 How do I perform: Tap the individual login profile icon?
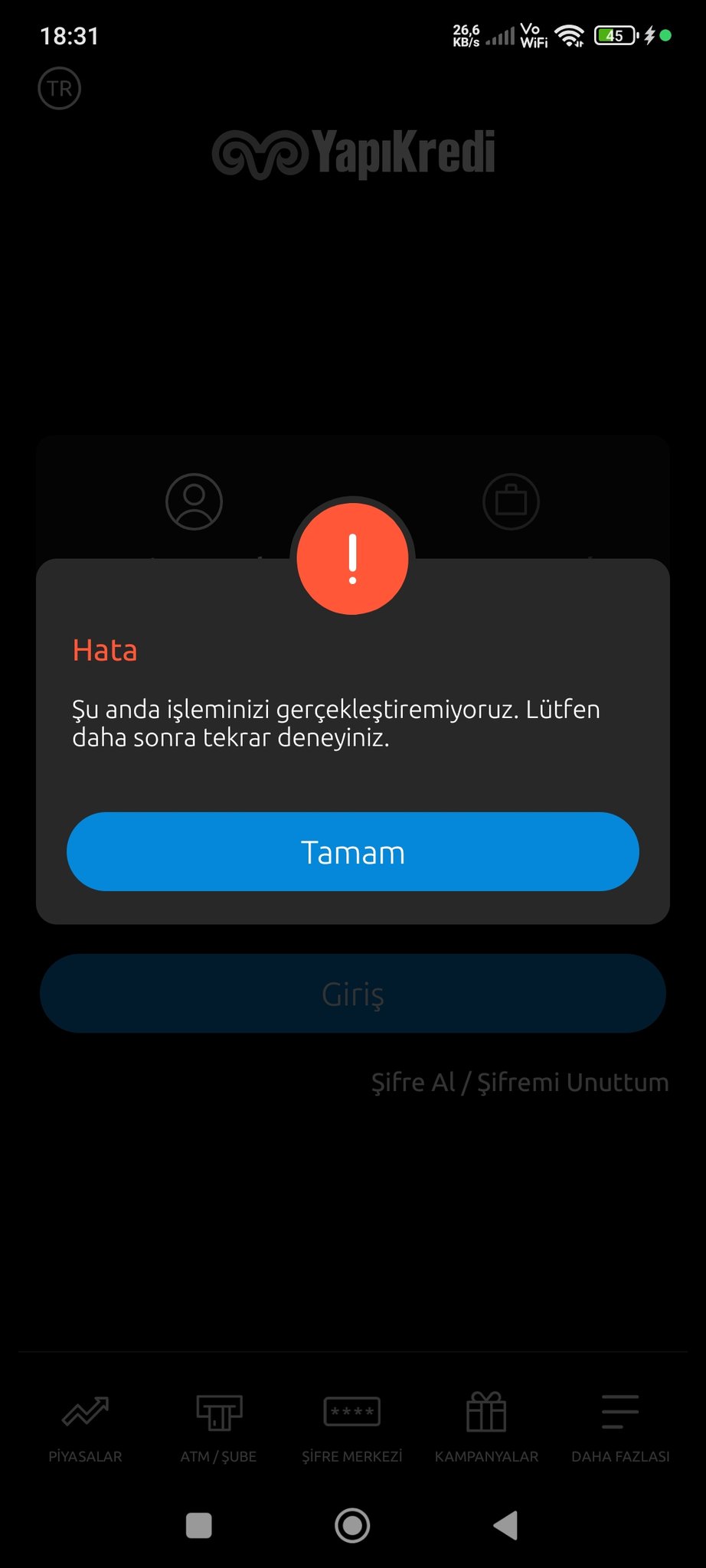tap(194, 501)
